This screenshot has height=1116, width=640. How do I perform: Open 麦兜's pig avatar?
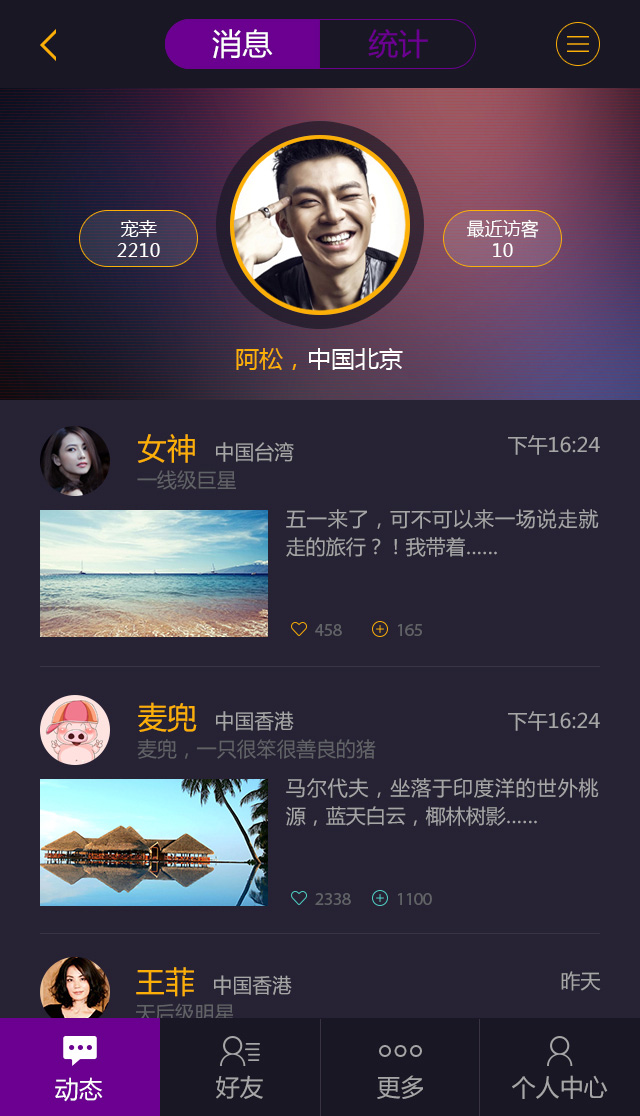(75, 730)
